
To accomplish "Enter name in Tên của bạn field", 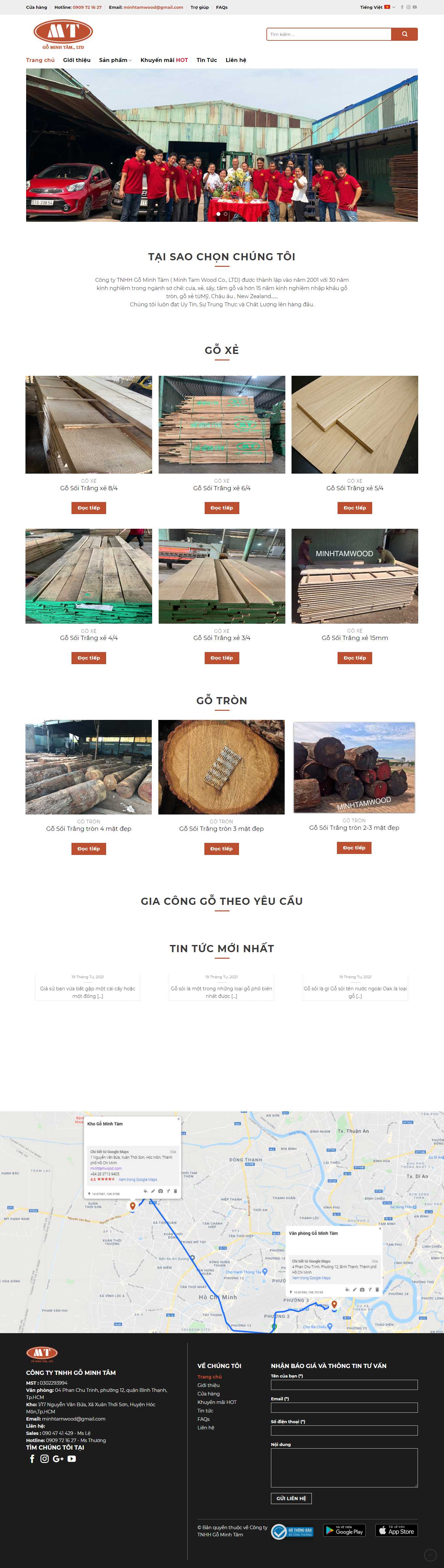I will pos(343,1385).
